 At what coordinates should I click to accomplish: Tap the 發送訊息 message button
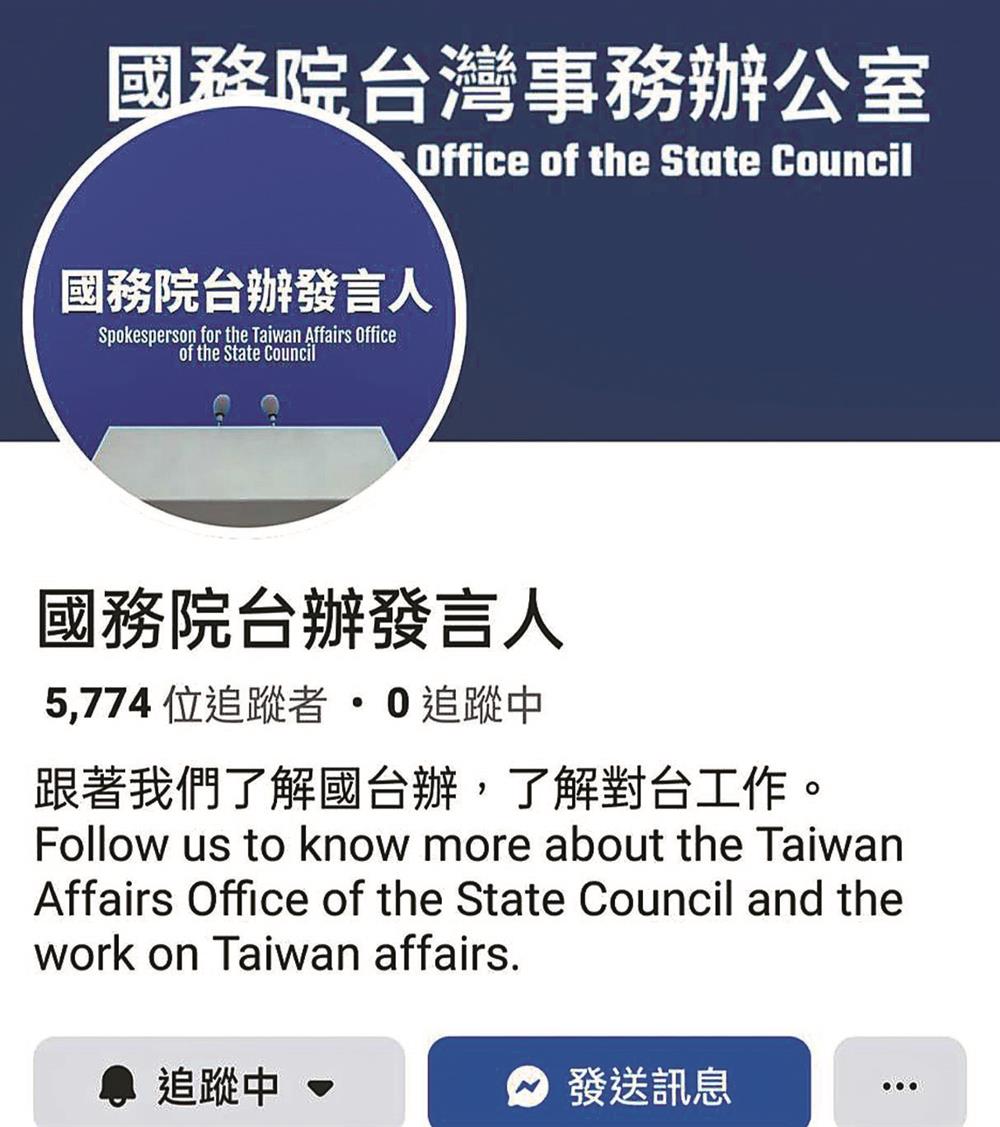click(x=619, y=1085)
